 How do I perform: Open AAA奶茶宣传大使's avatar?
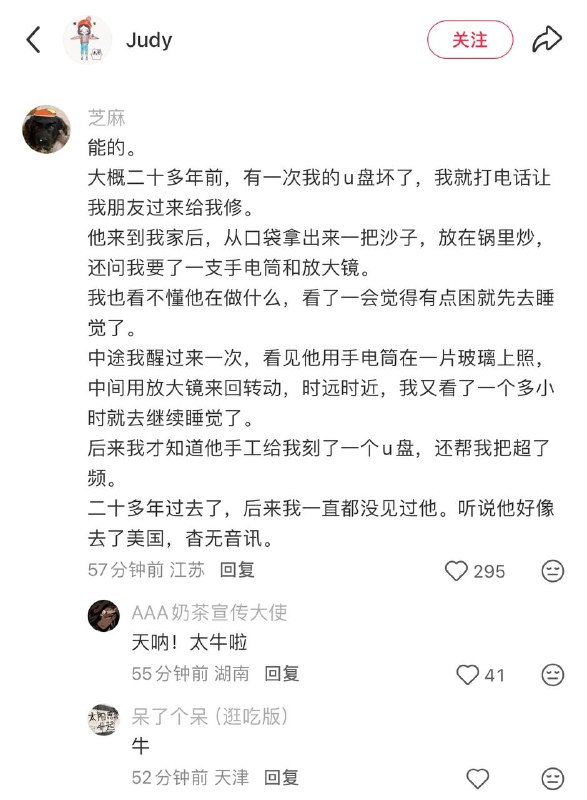104,616
